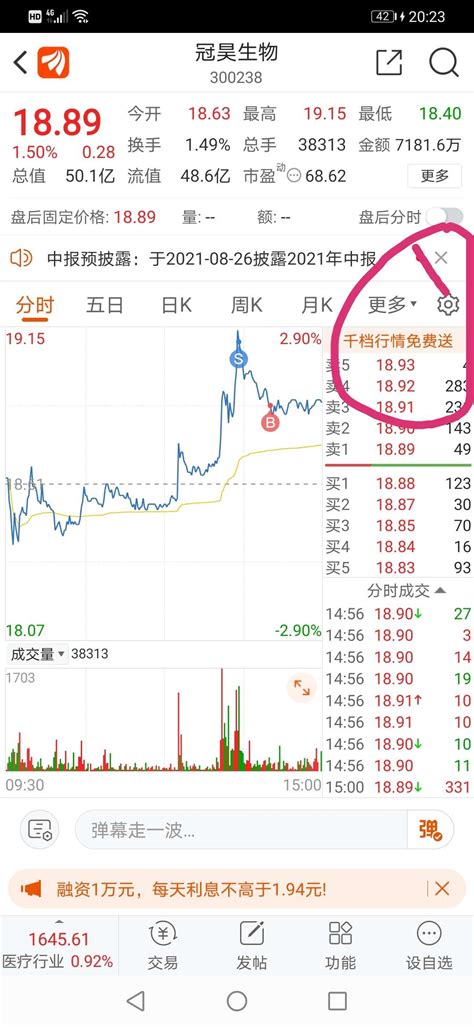This screenshot has width=474, height=1027.
Task: Share this stock page
Action: coord(388,62)
